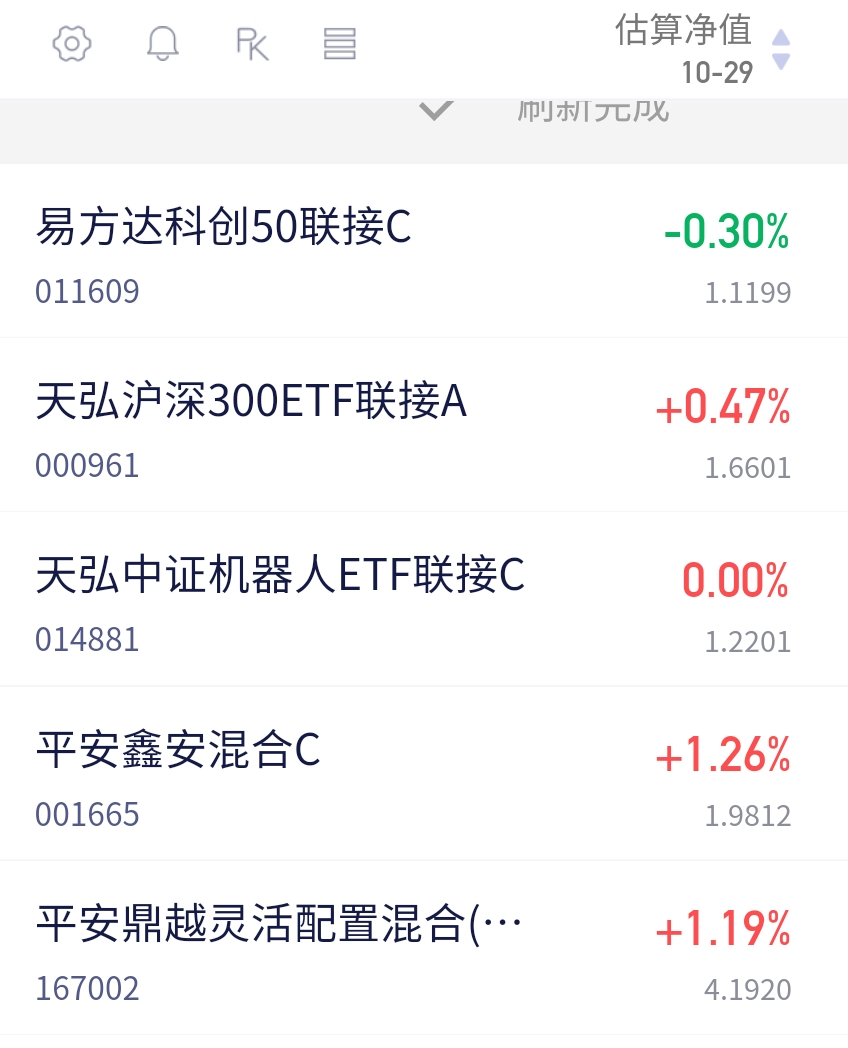Screen dimensions: 848x1048
Task: Open the settings gear icon
Action: tap(72, 44)
